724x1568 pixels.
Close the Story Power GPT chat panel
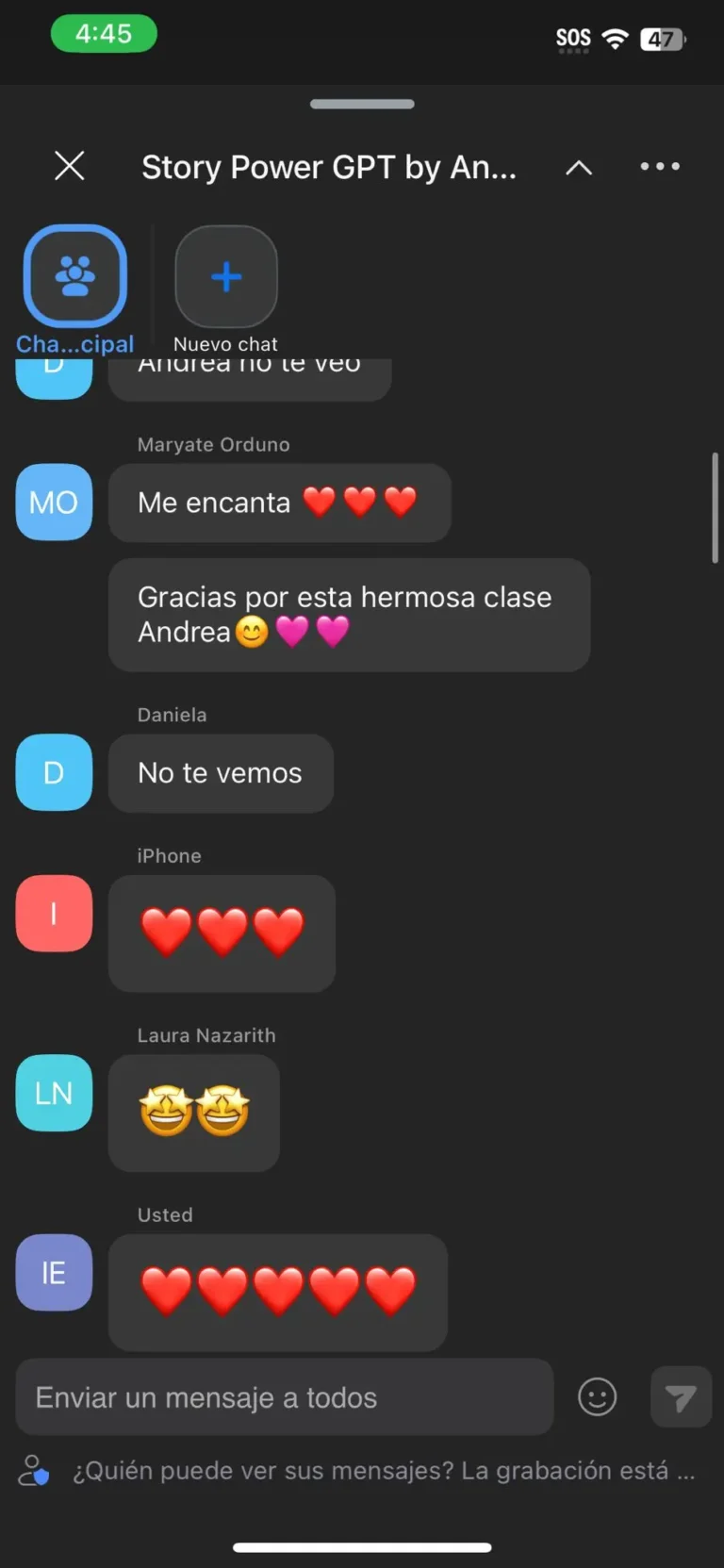coord(69,166)
